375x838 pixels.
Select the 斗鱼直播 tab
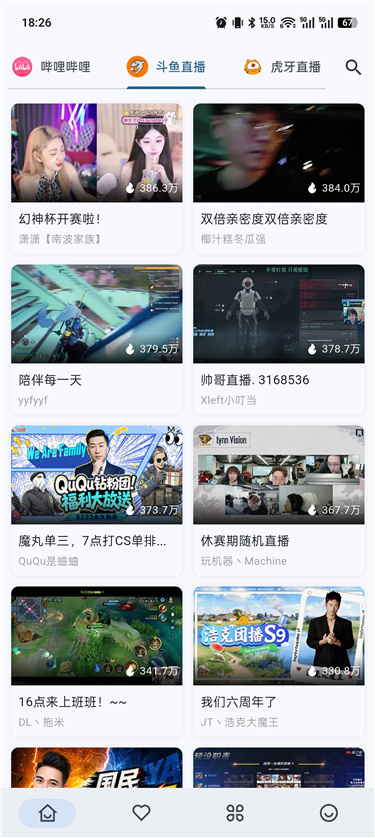point(166,67)
